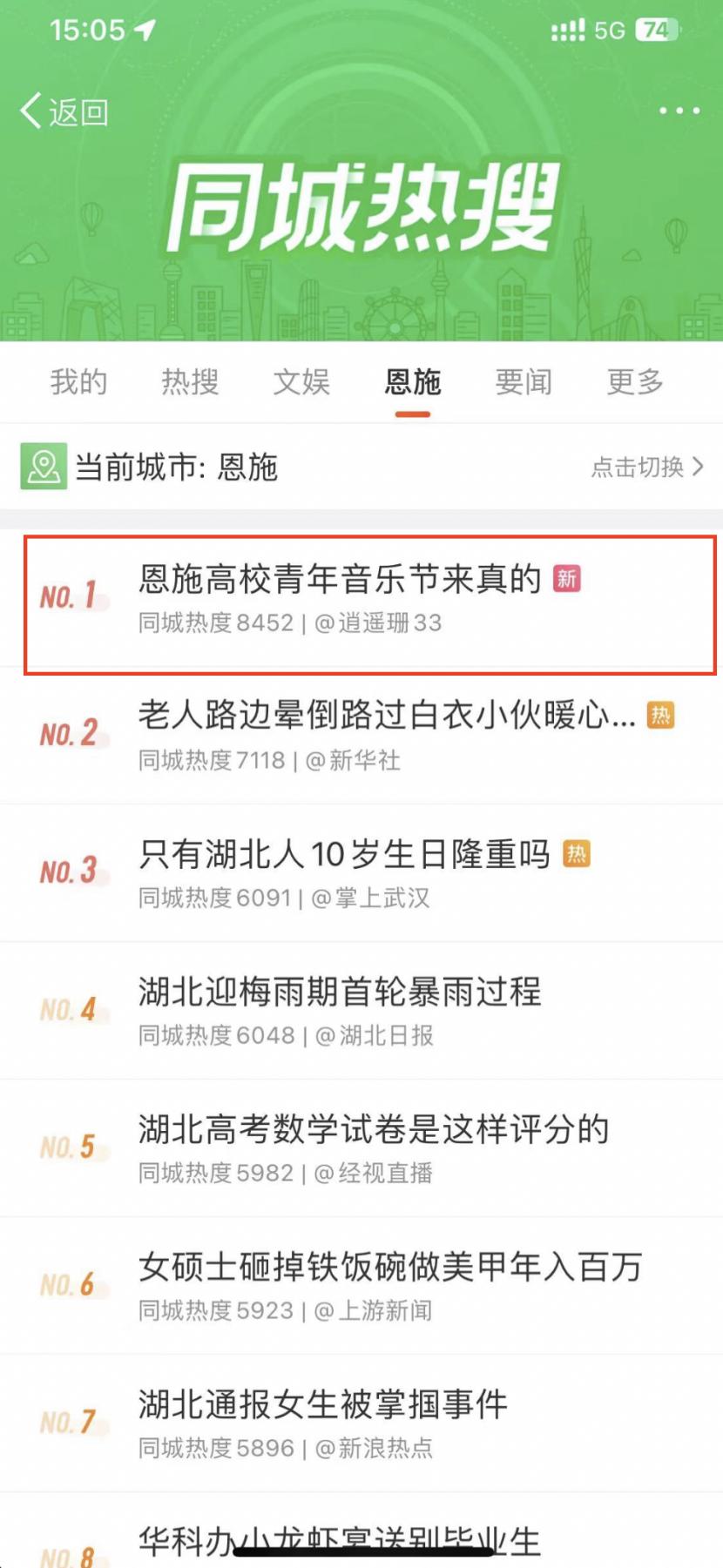Open topic 恩施高校青年音乐节来真的

(340, 580)
